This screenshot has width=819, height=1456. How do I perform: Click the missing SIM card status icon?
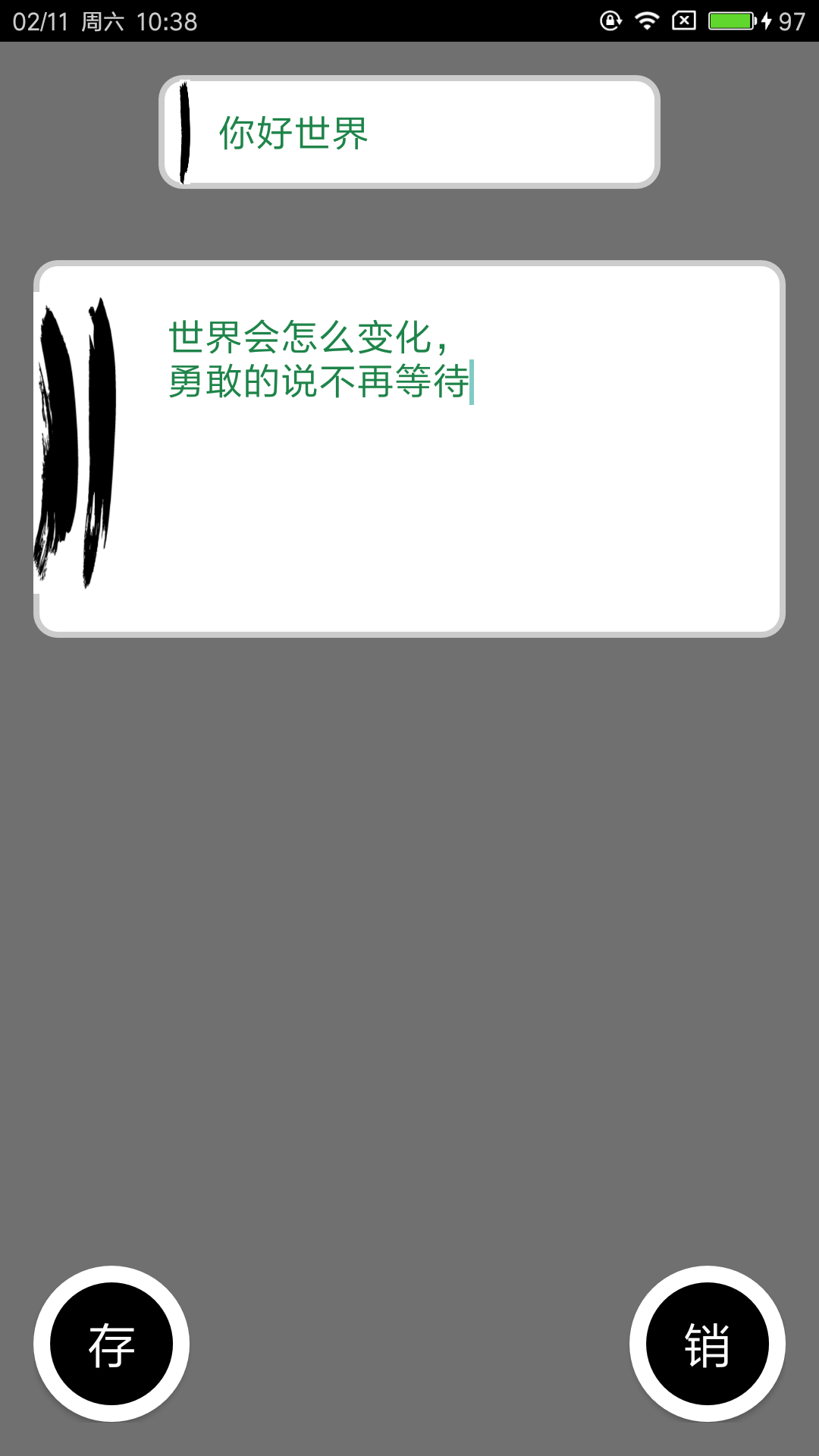coord(682,20)
